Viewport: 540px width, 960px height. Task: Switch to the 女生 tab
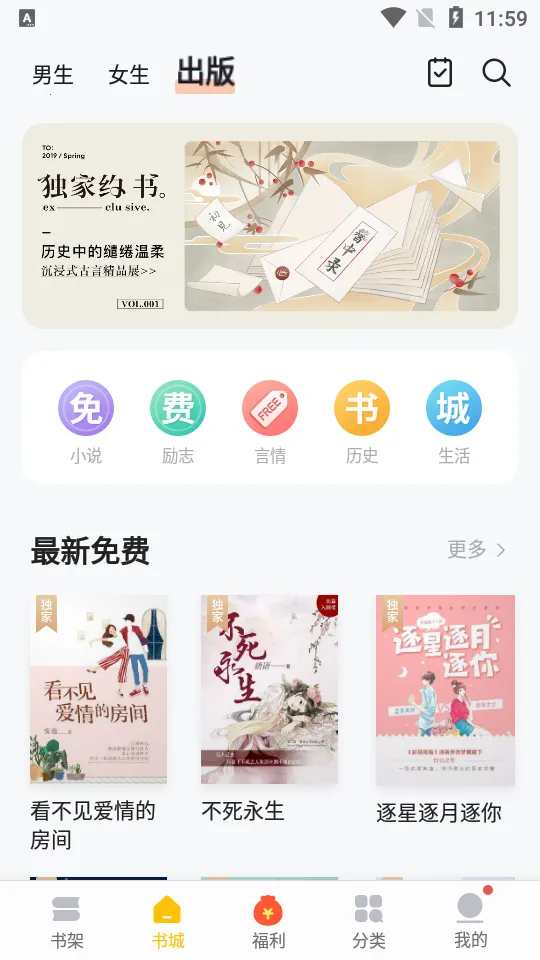[129, 75]
